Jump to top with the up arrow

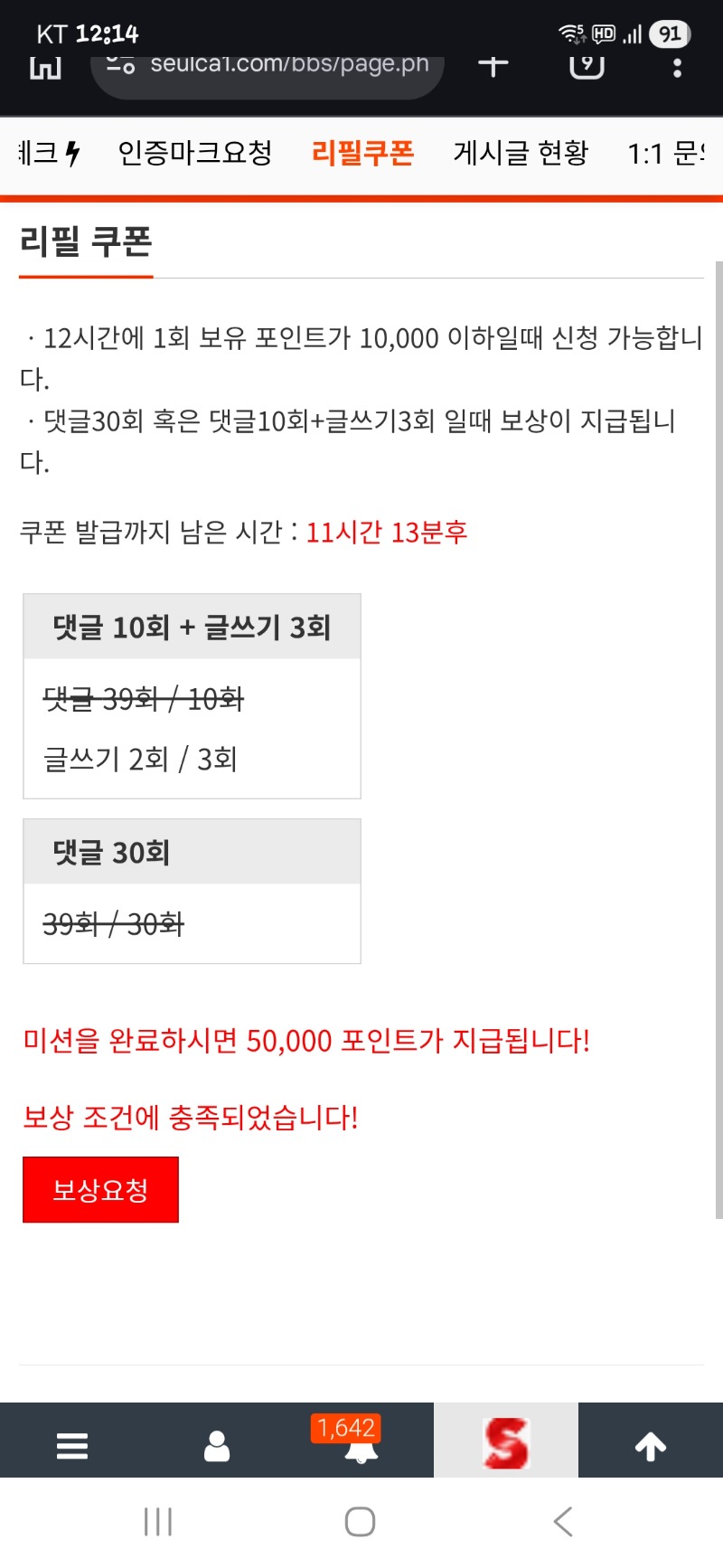(651, 1445)
